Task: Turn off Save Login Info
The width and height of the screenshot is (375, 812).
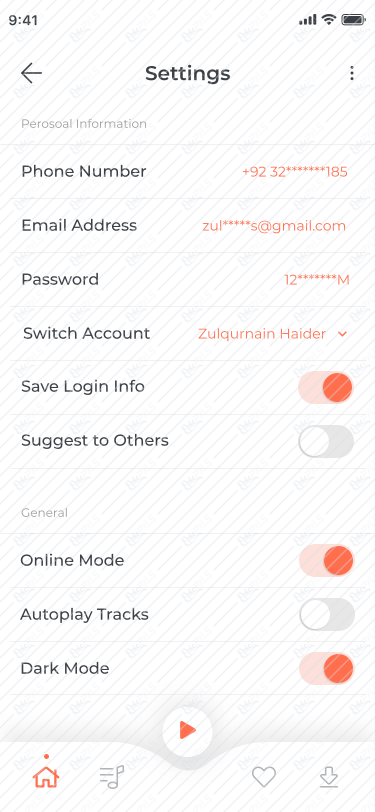Action: 326,387
